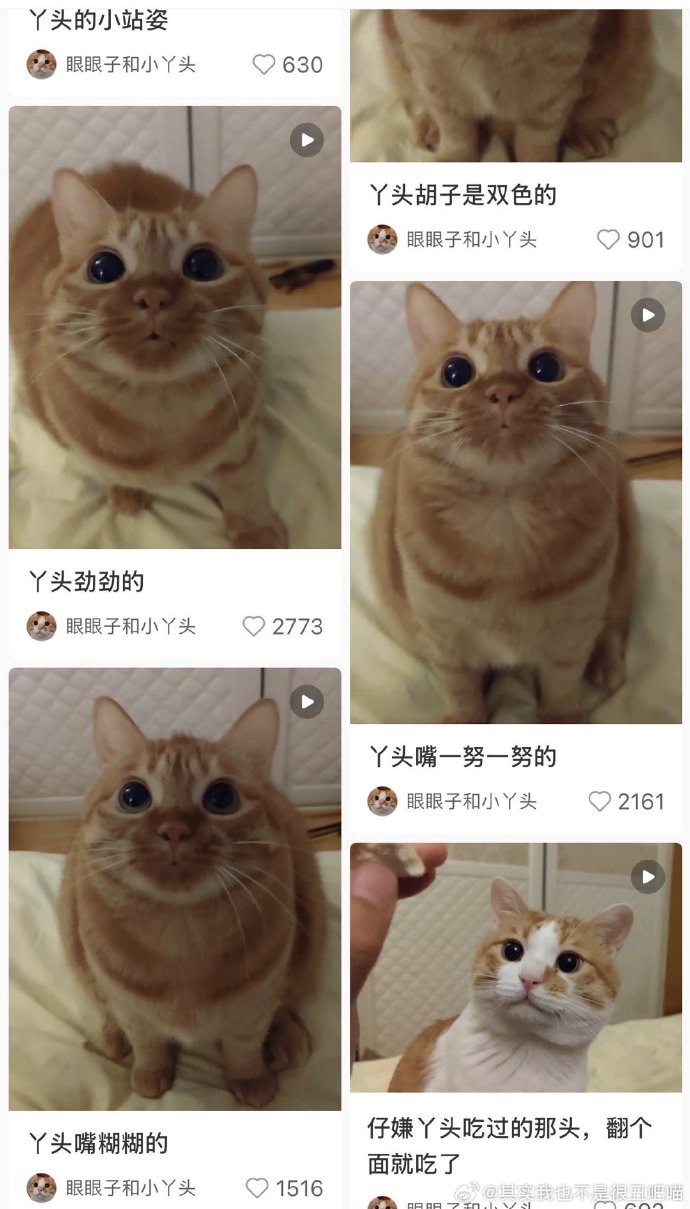Viewport: 690px width, 1209px height.
Task: Open the video titled 丫头嘴糊糊的
Action: tap(175, 888)
